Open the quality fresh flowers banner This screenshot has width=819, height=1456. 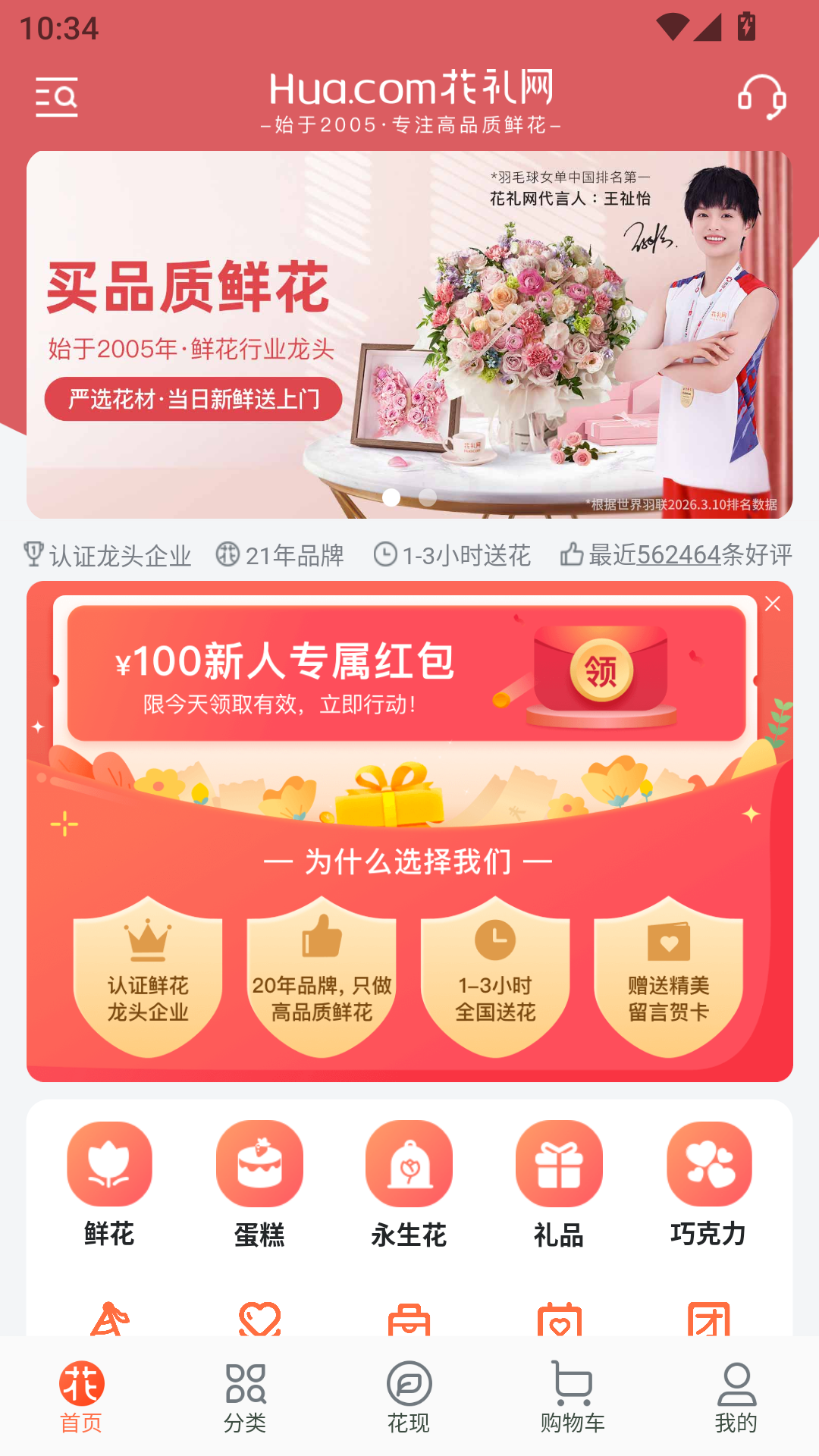pos(409,334)
